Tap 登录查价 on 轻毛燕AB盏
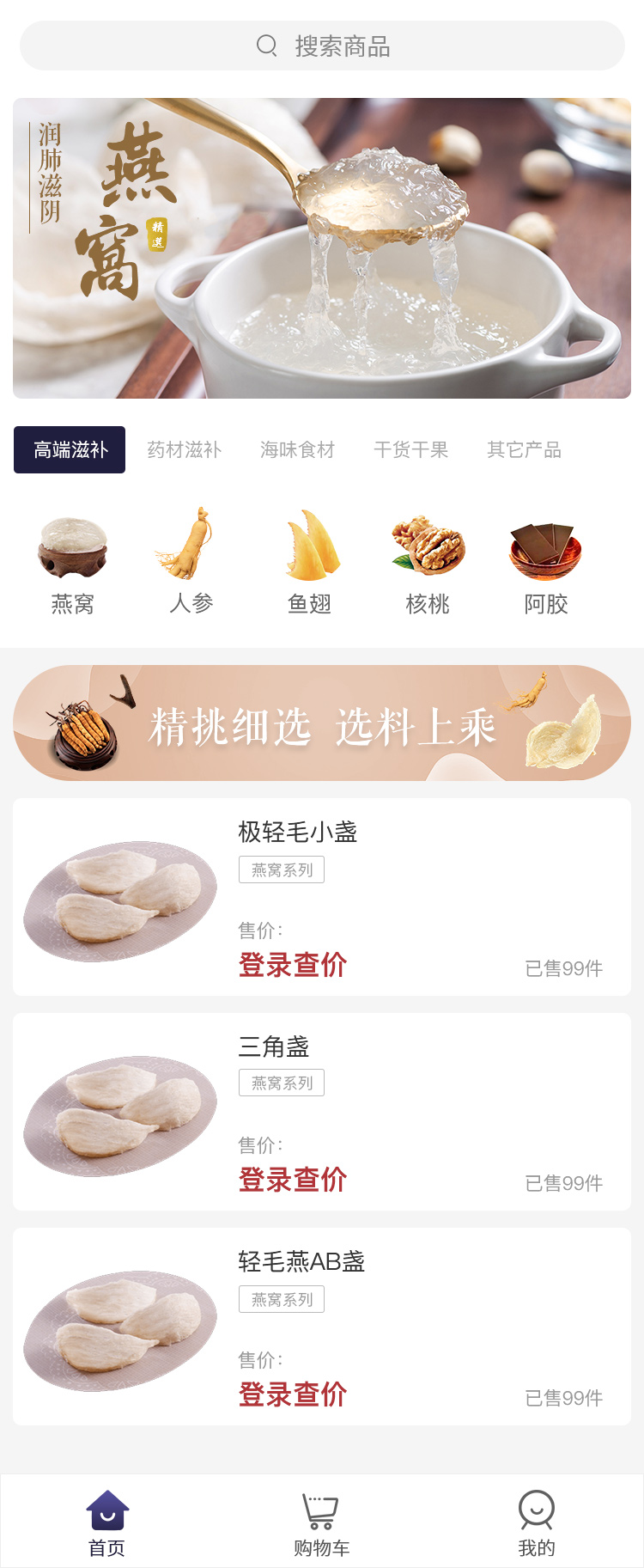The image size is (644, 1568). tap(293, 1394)
